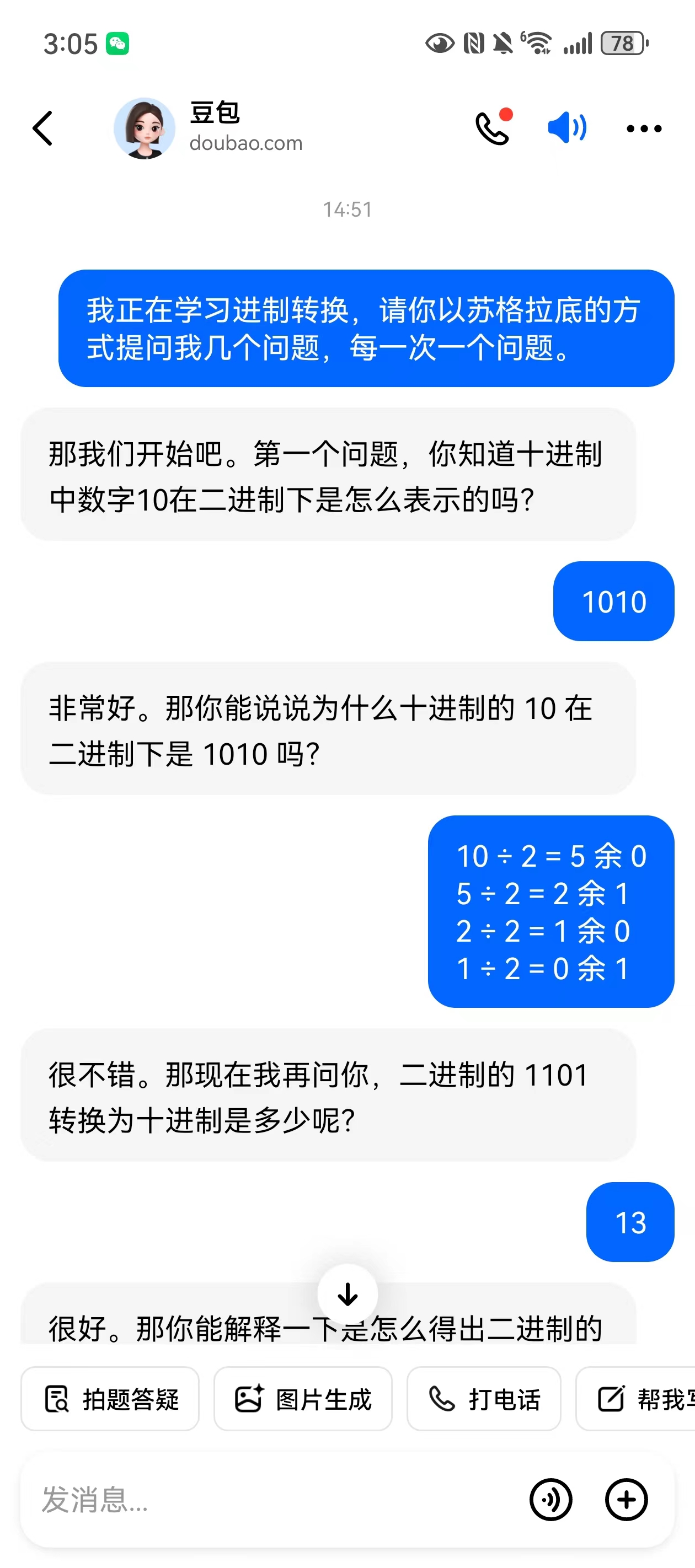Open the 图片生成 chip

click(x=303, y=1399)
